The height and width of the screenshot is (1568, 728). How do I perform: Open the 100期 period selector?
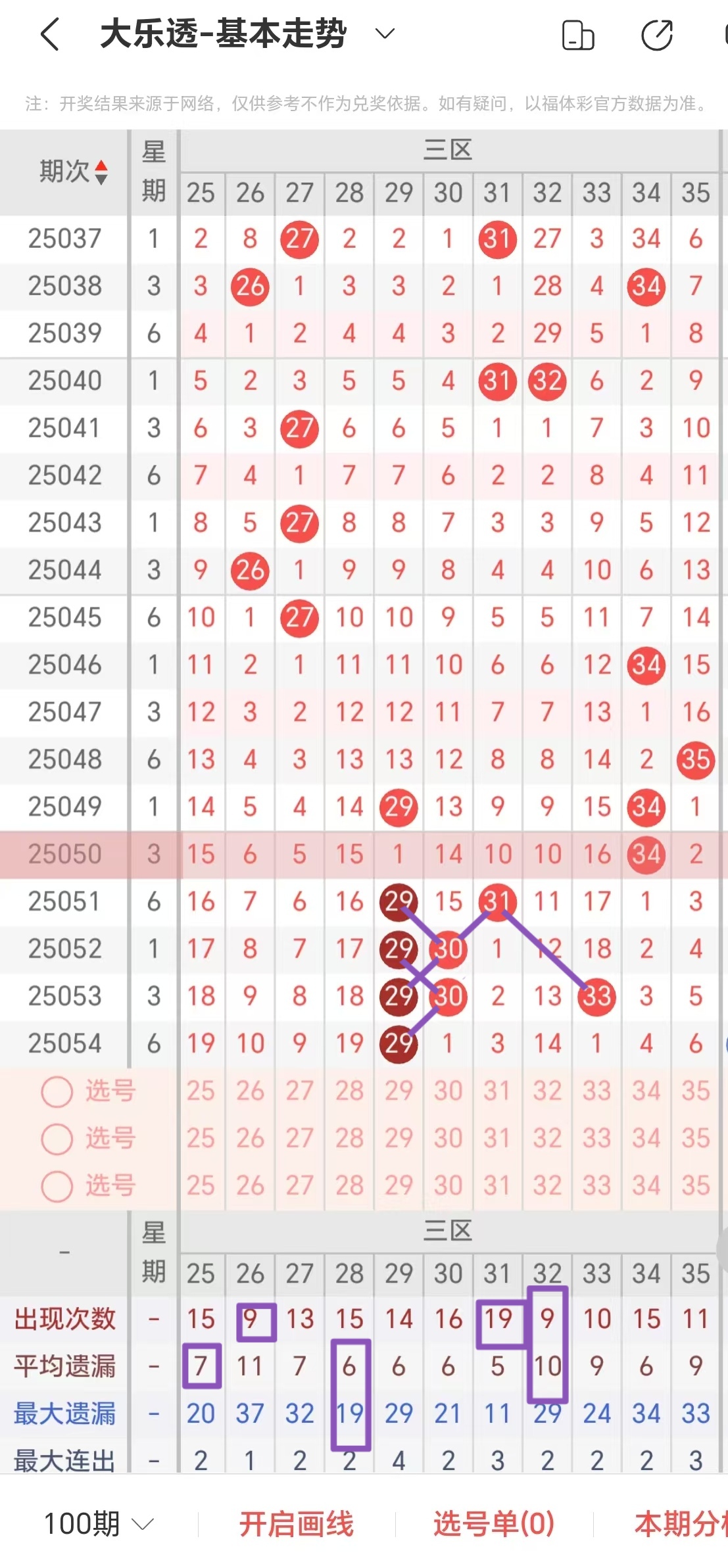(x=99, y=1523)
